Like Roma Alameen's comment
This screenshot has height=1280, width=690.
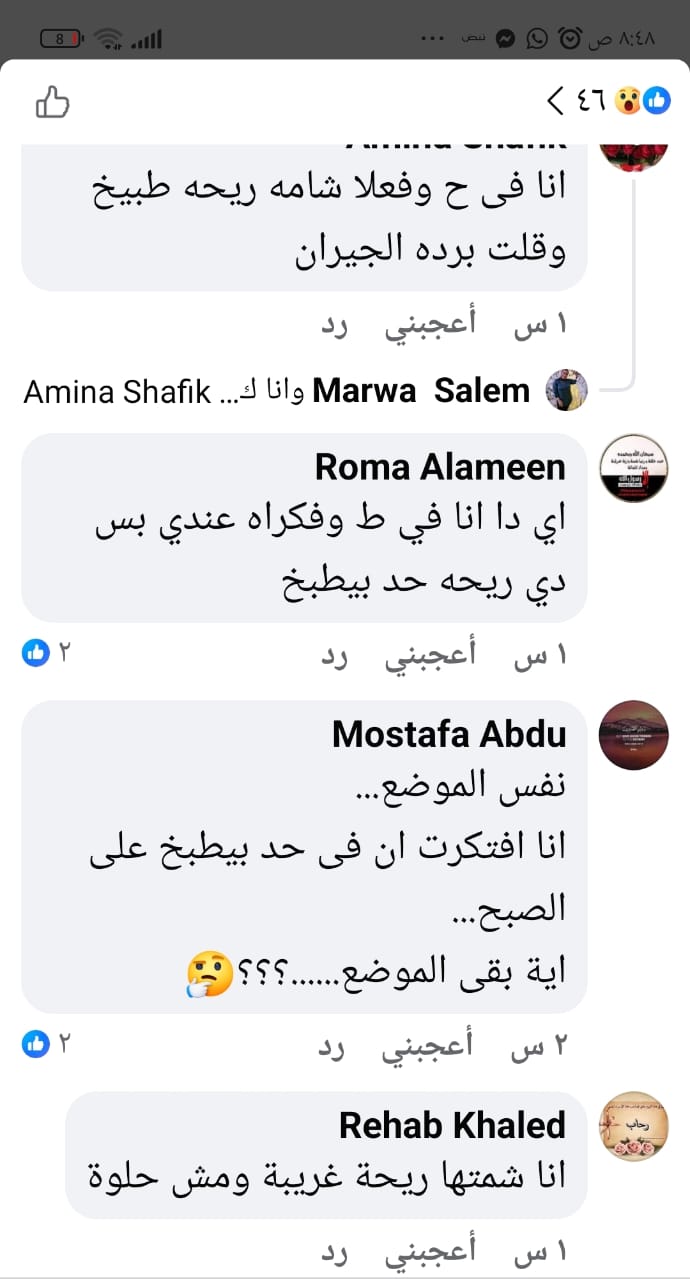(431, 656)
